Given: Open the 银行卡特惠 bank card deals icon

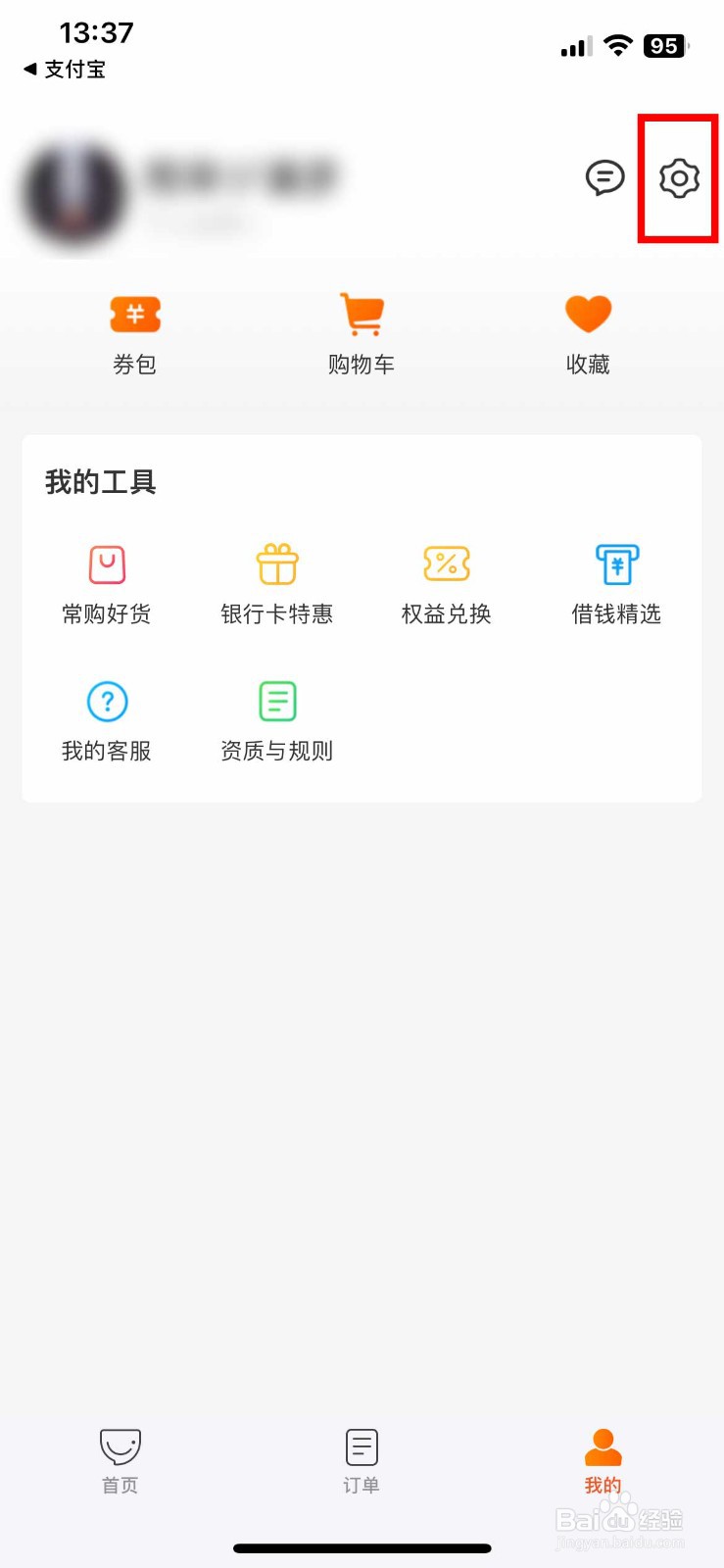Looking at the screenshot, I should tap(276, 564).
